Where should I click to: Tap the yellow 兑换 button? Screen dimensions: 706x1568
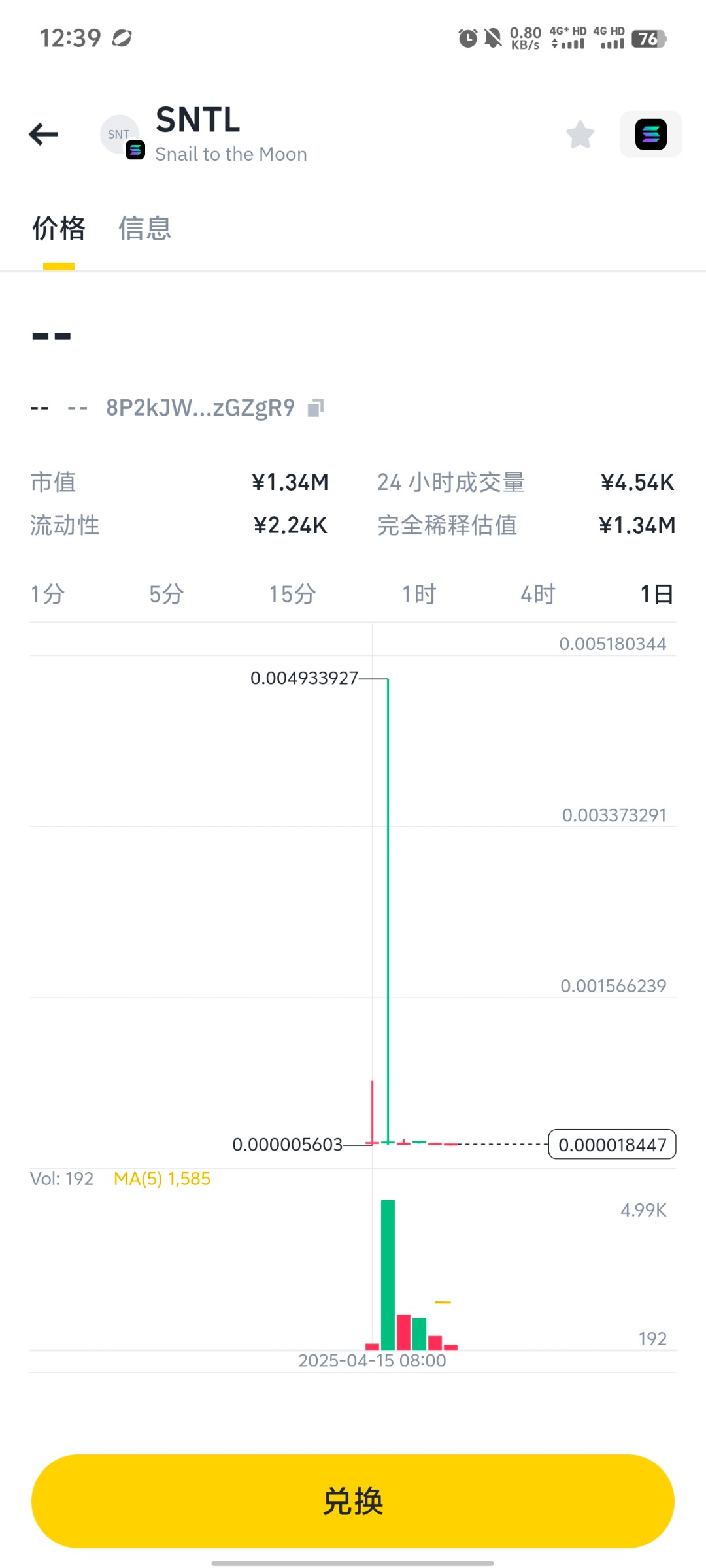pyautogui.click(x=353, y=1501)
